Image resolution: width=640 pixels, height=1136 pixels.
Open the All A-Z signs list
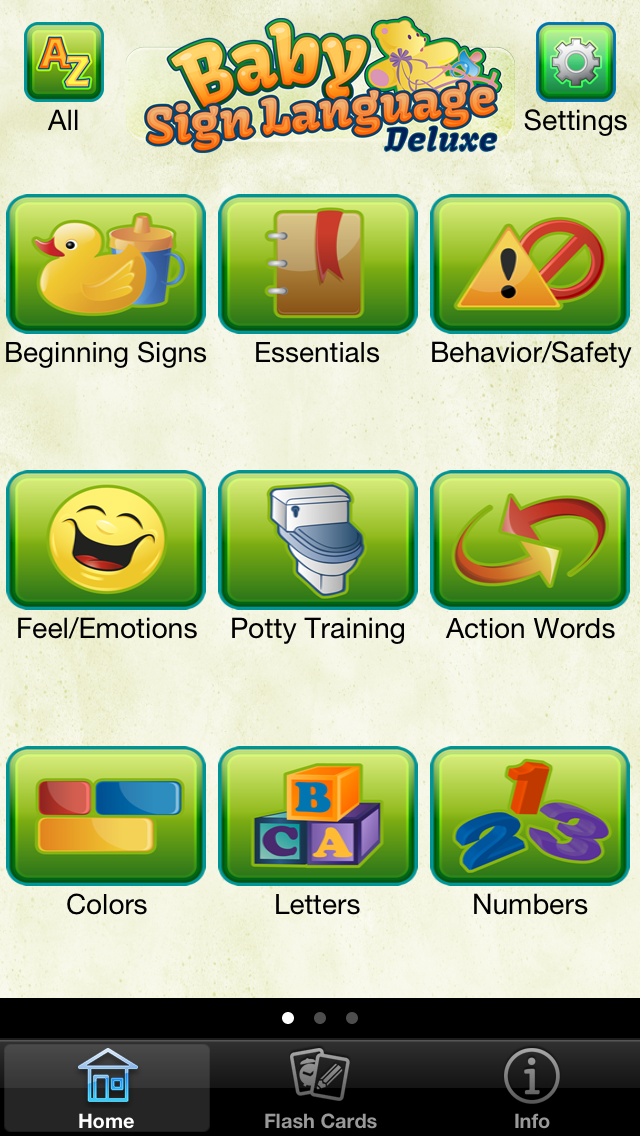(x=64, y=63)
